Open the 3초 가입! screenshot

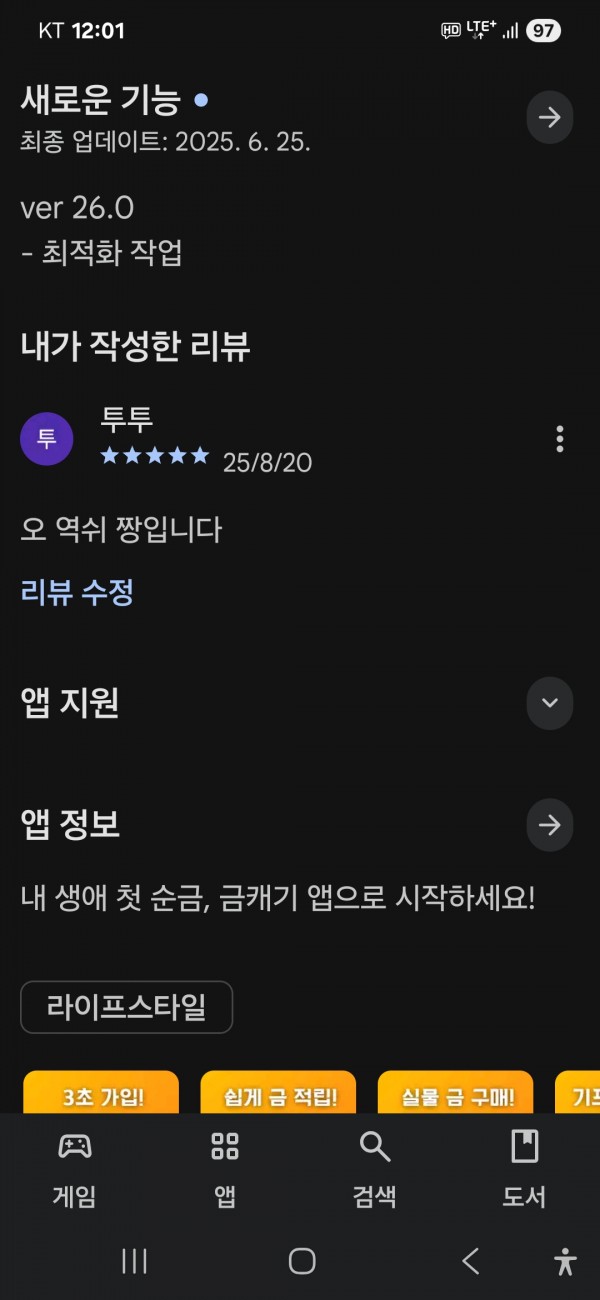click(101, 1092)
